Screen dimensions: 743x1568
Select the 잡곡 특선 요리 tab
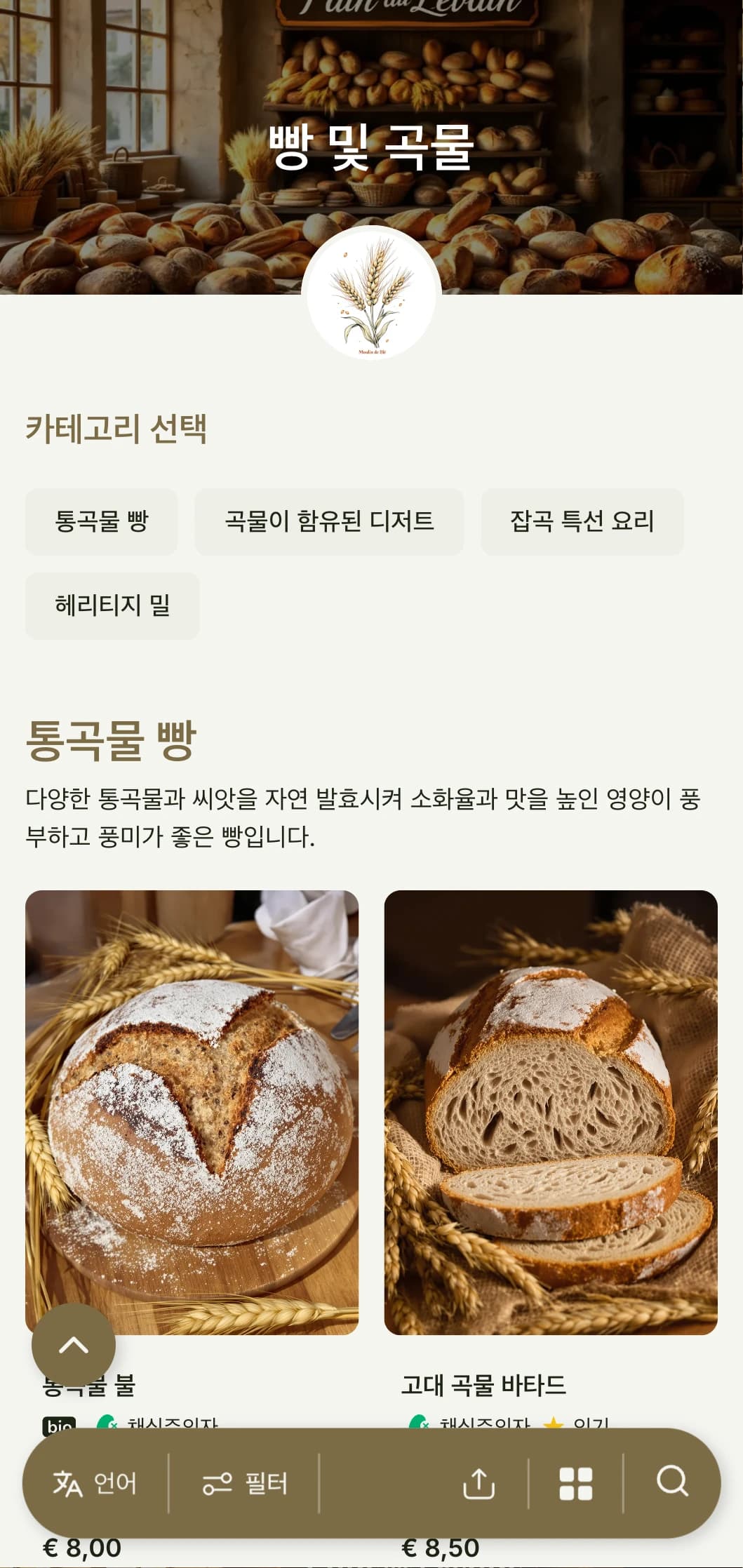pos(582,522)
